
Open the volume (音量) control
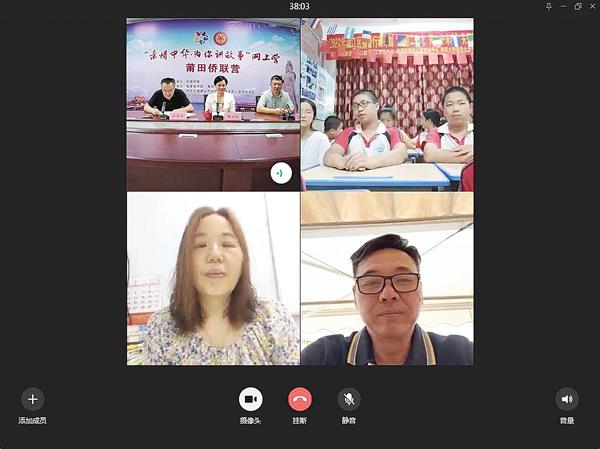click(x=567, y=399)
